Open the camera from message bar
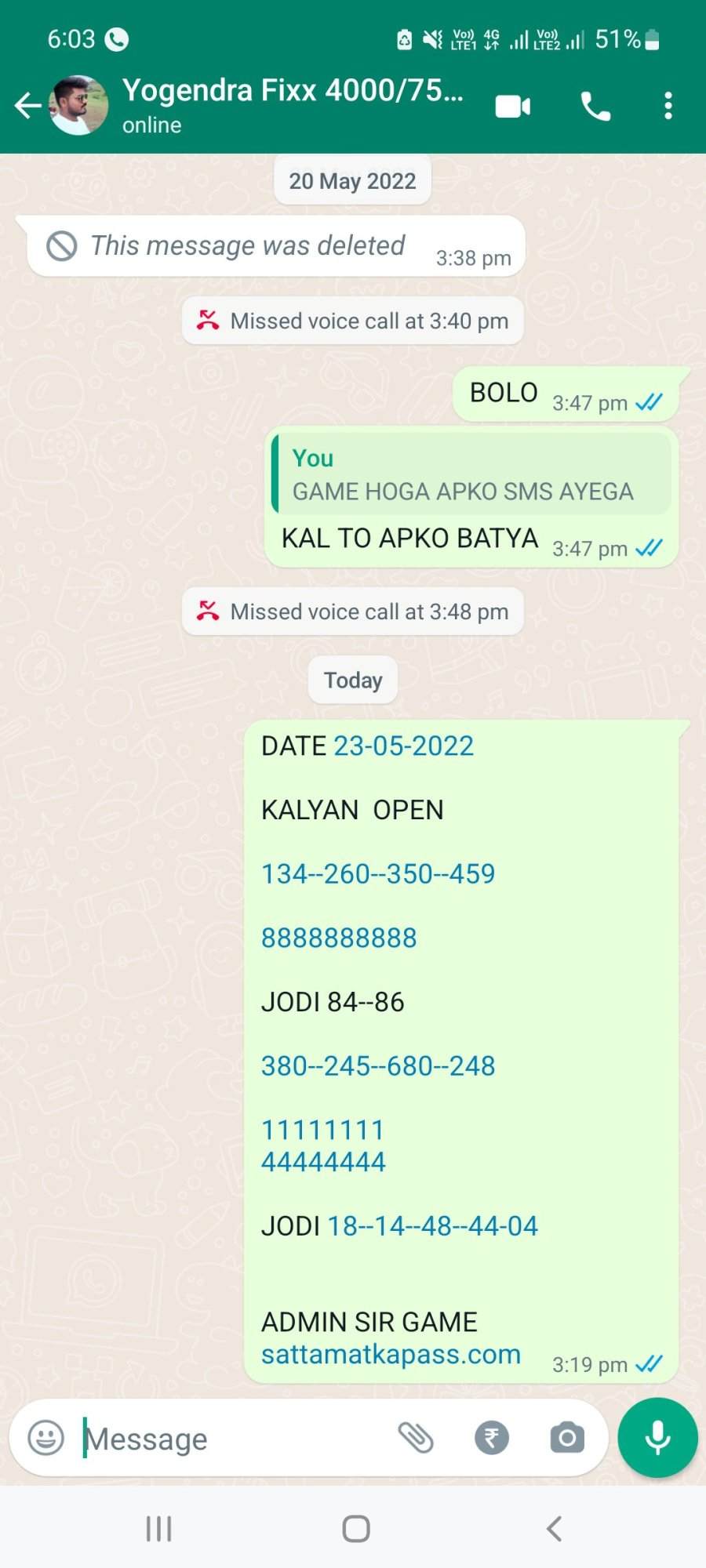 567,1438
